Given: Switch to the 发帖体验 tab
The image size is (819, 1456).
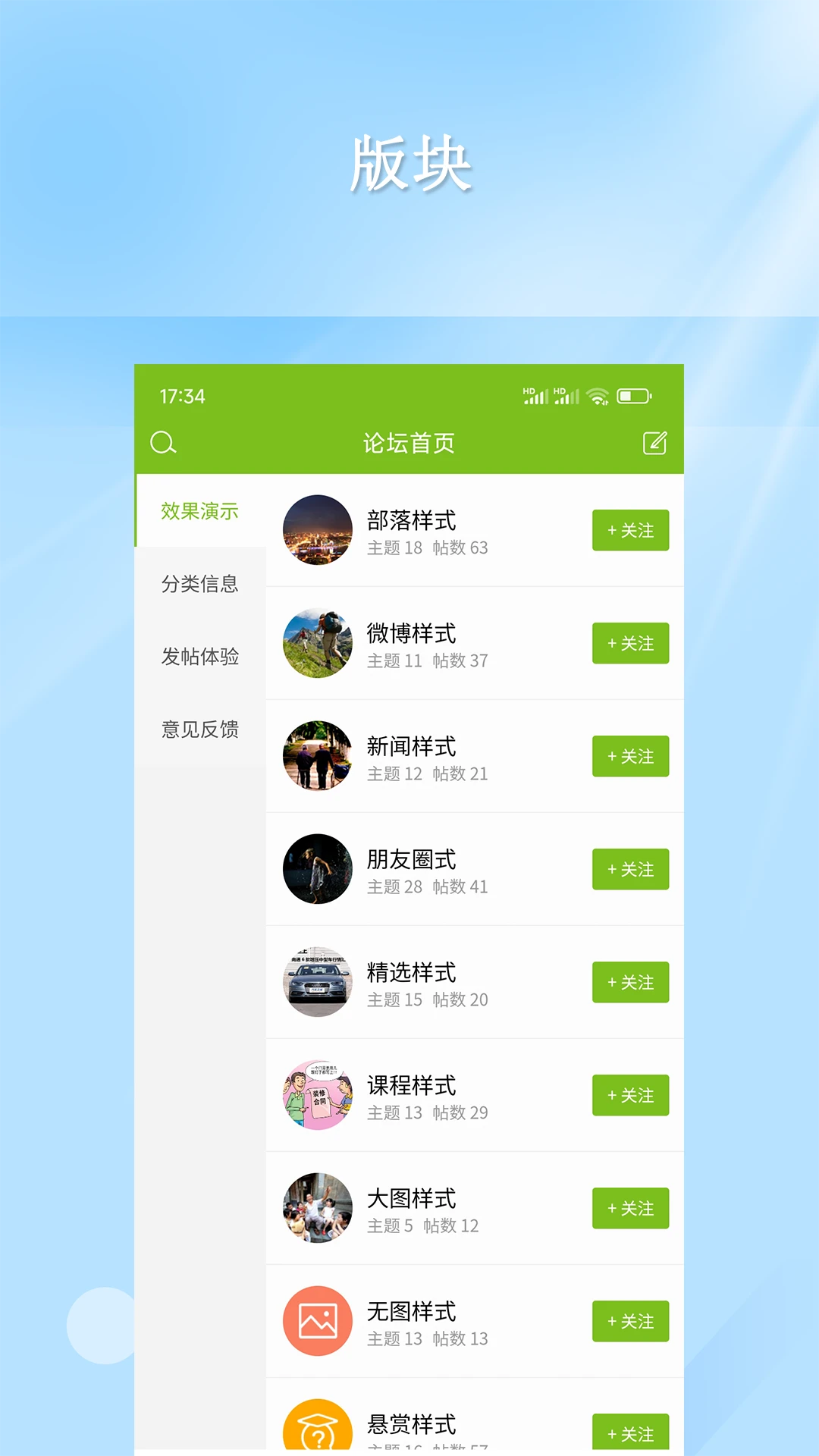Looking at the screenshot, I should (199, 657).
